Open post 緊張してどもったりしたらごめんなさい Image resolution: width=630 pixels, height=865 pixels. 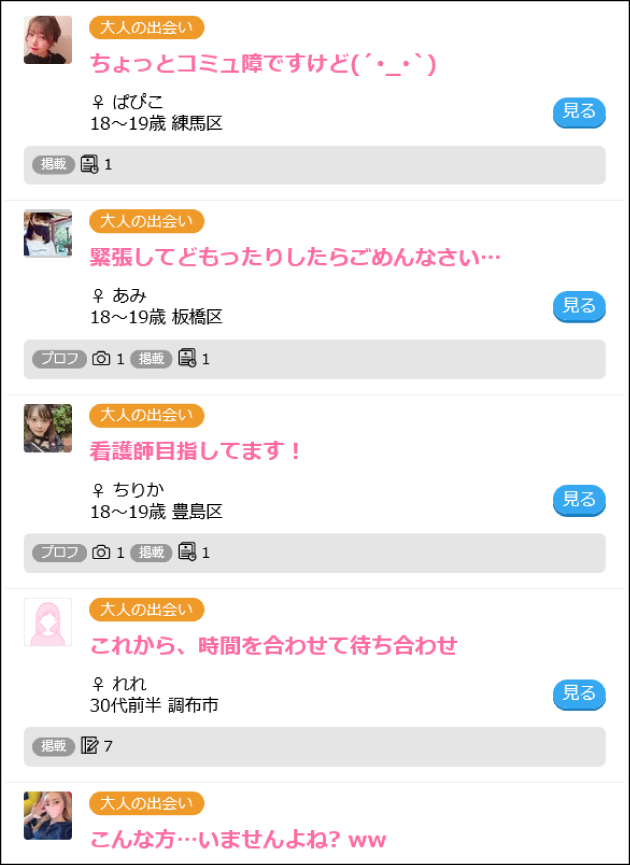coord(295,257)
